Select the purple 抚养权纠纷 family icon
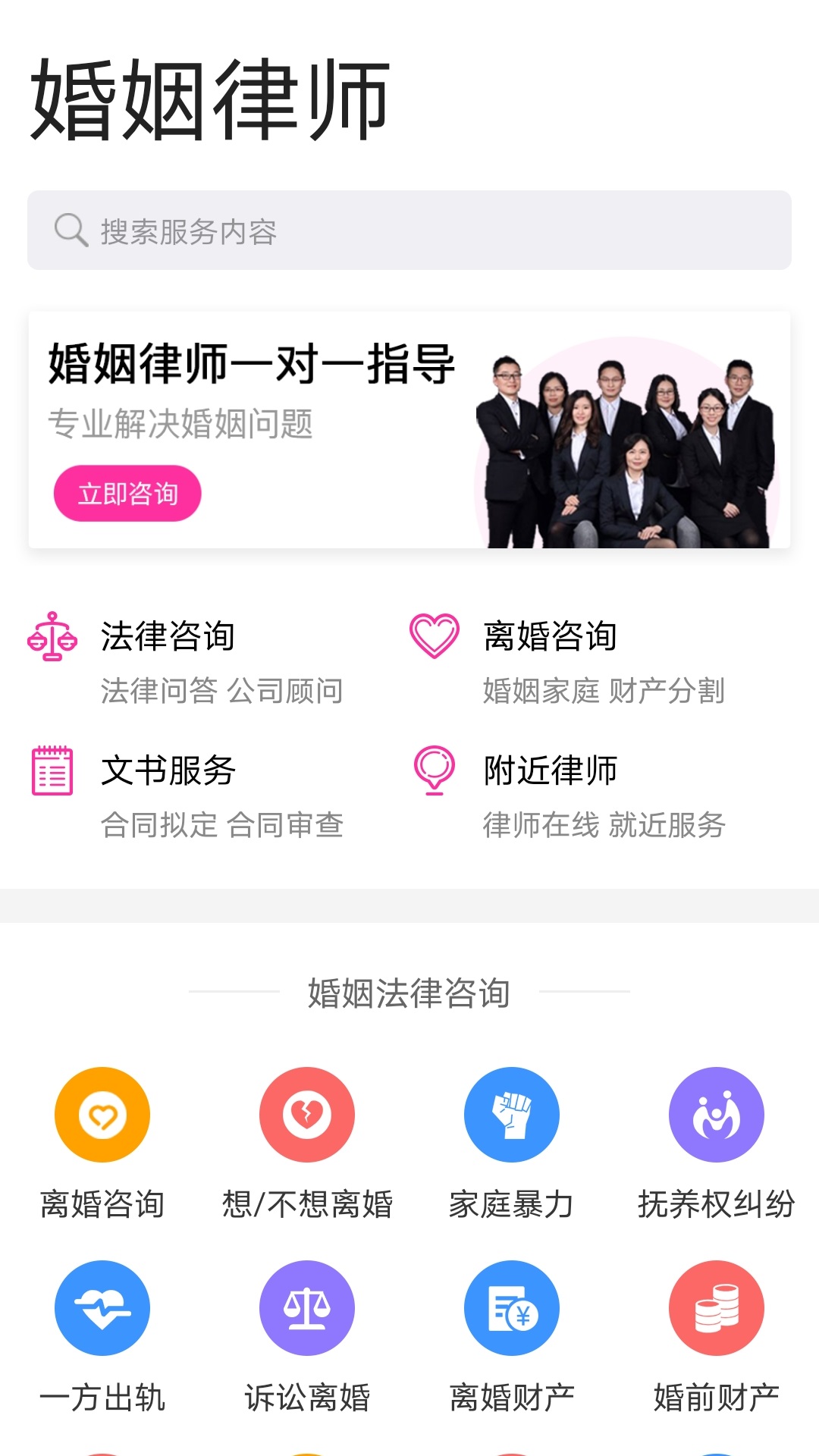The image size is (819, 1456). [x=716, y=1115]
